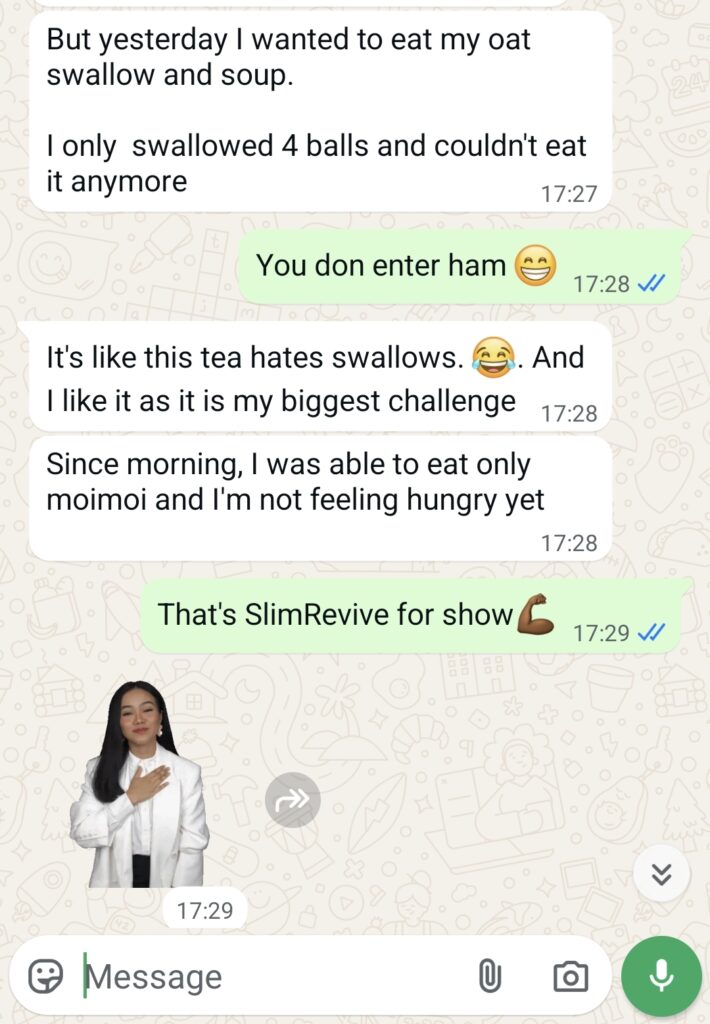Forward the sticker message
710x1024 pixels.
[293, 800]
